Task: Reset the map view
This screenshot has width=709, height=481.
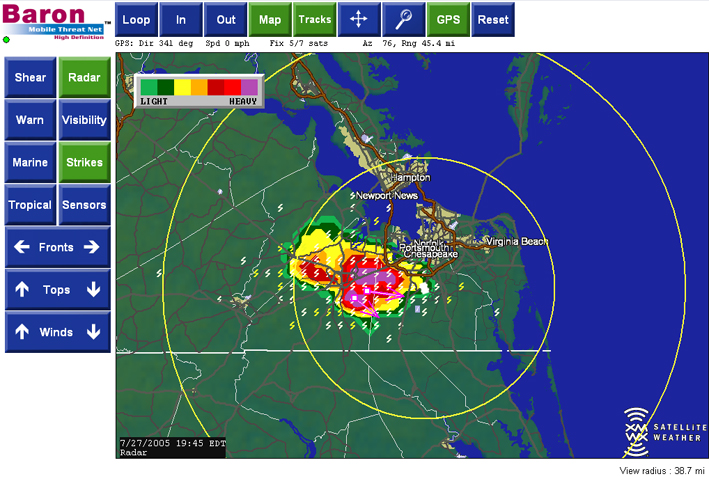Action: 492,19
